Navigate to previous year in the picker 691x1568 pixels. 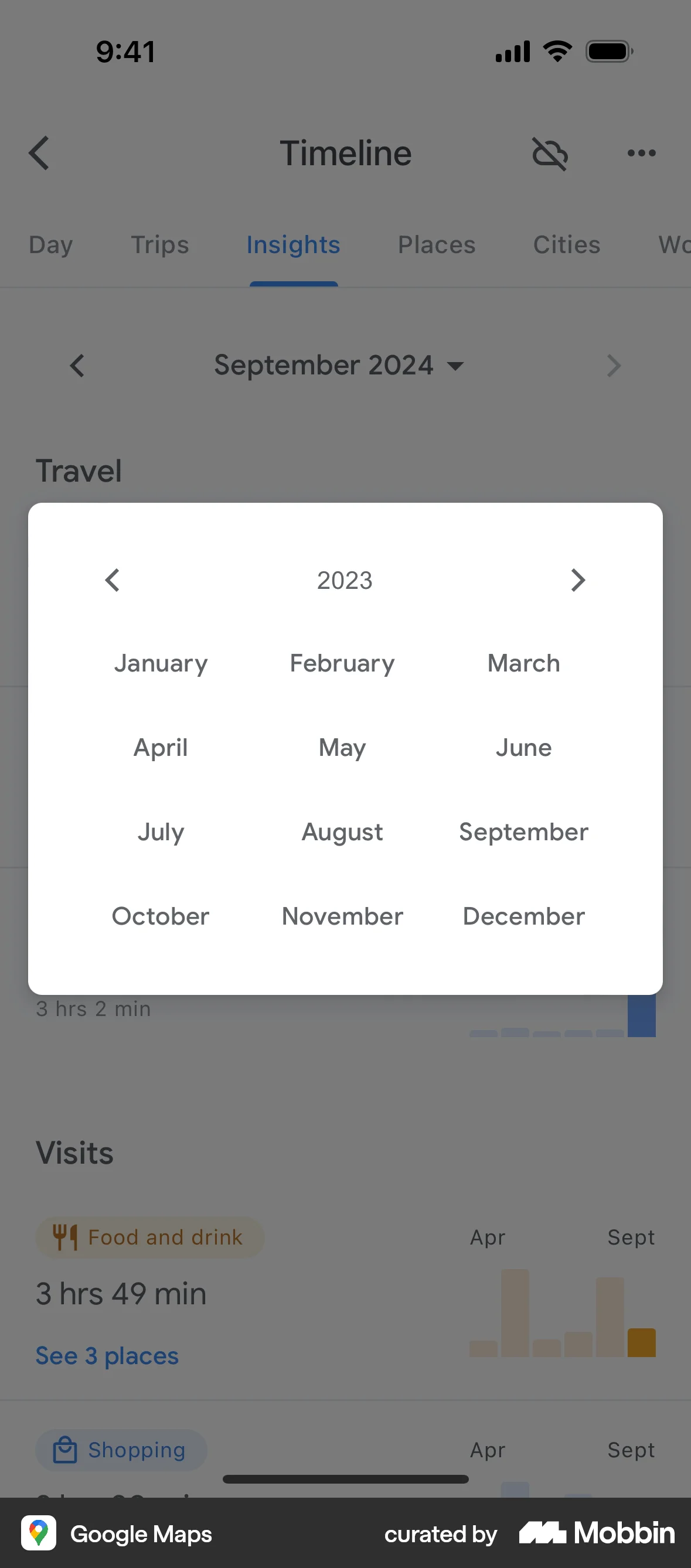[112, 580]
